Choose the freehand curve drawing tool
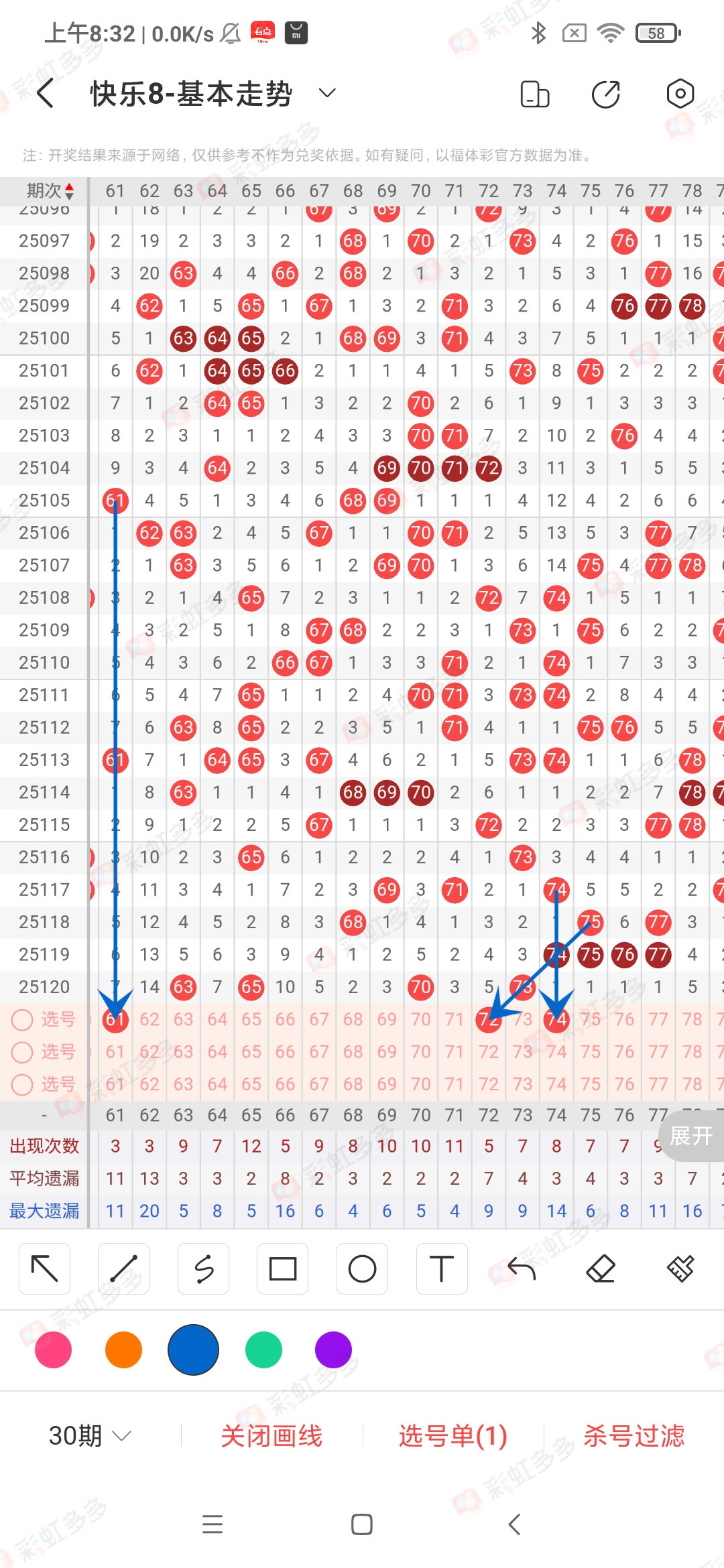The width and height of the screenshot is (724, 1568). [203, 1268]
